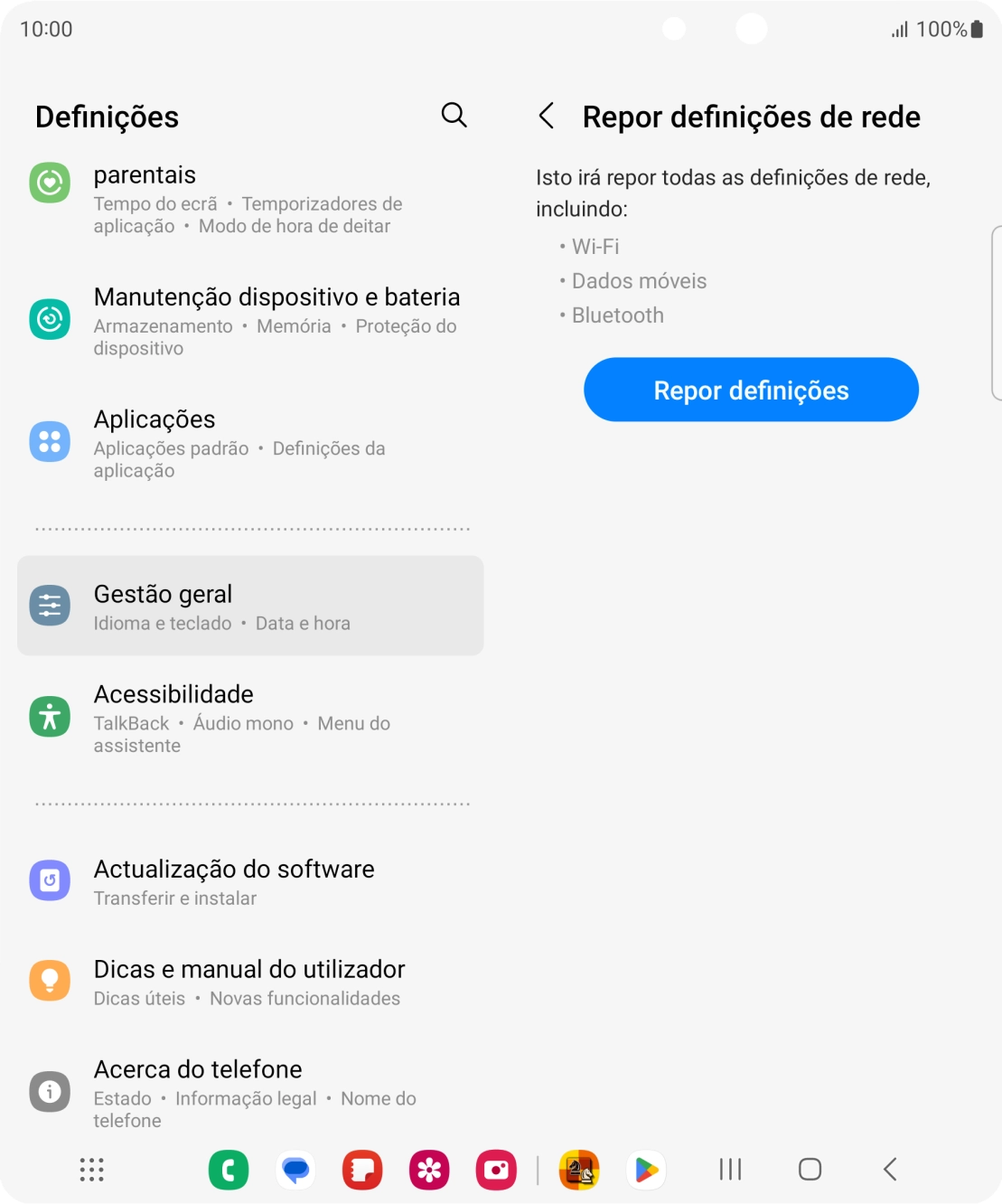
Task: Open the Aplicações settings icon
Action: click(50, 441)
